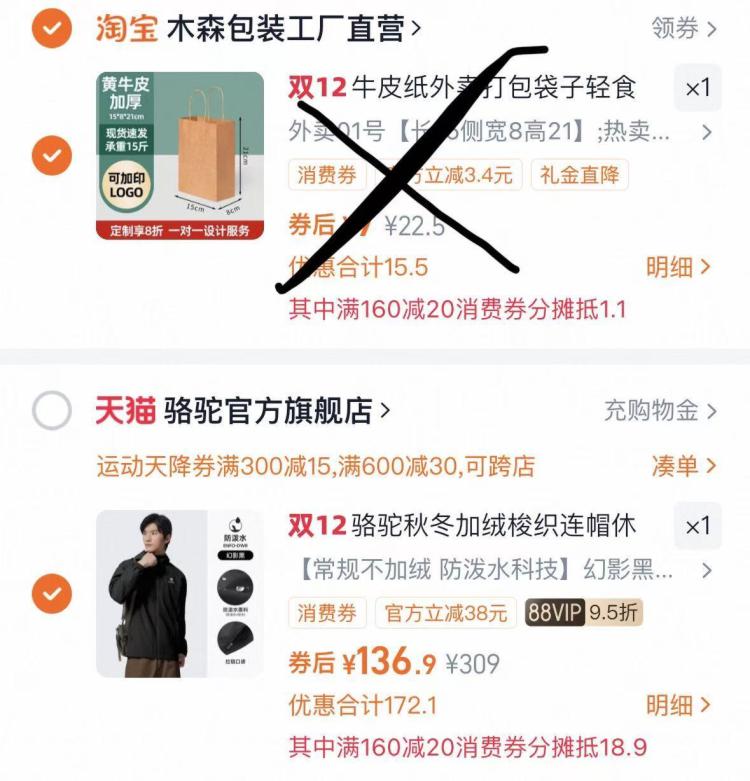The width and height of the screenshot is (750, 781).
Task: Expand the 常规不加绒 幻影黑 variant selector
Action: coord(500,571)
